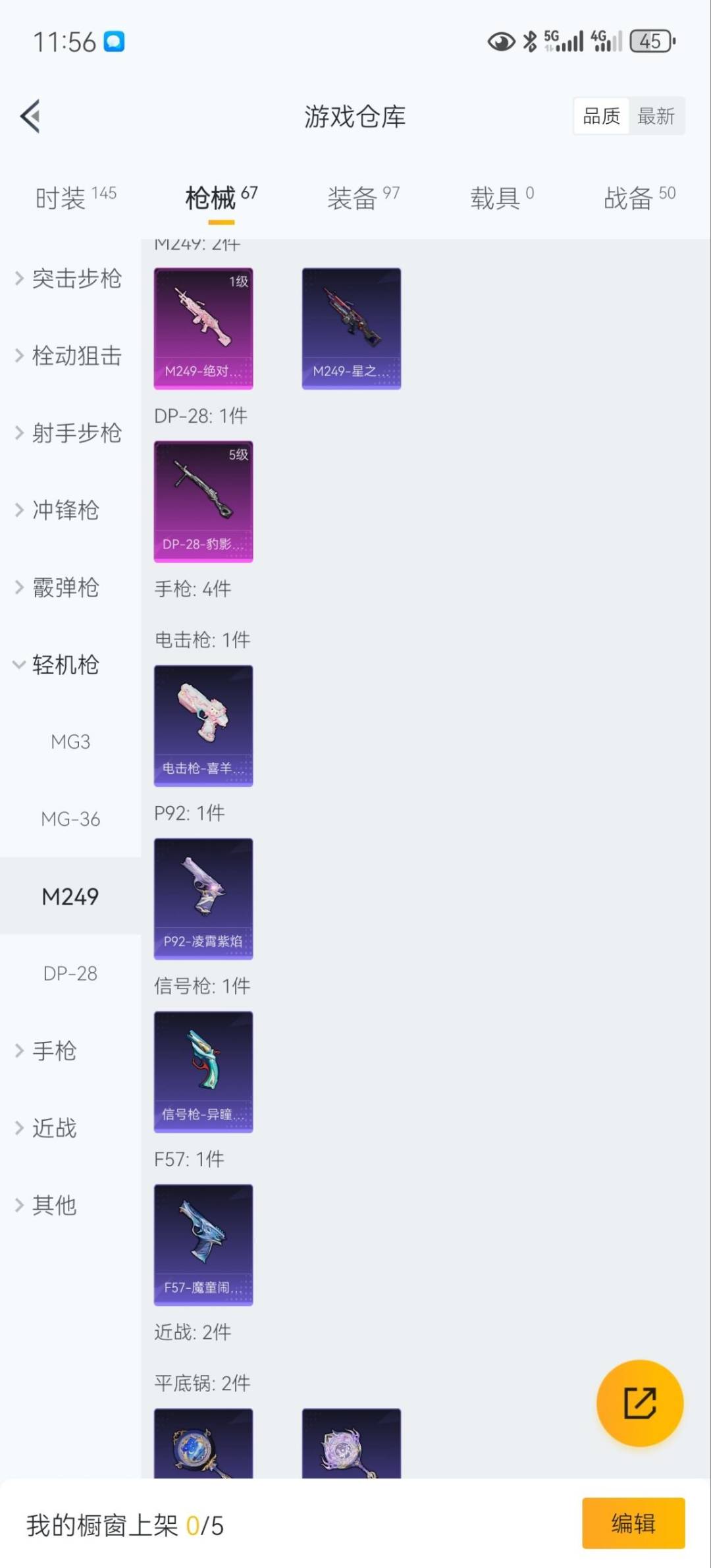View the DP-28-豹影 skin card
Image resolution: width=711 pixels, height=1568 pixels.
203,502
